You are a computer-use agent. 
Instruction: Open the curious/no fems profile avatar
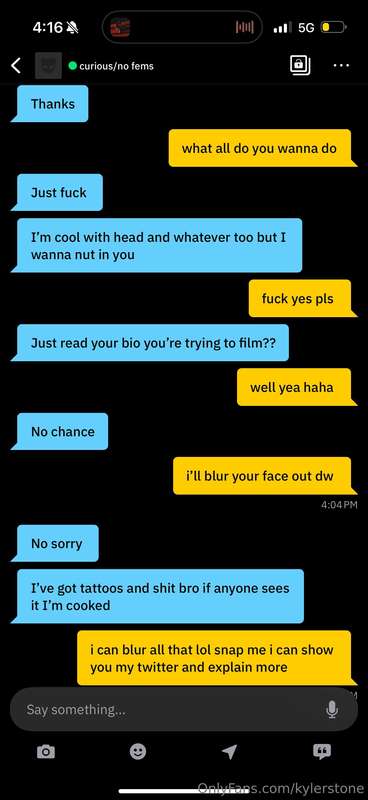[48, 65]
